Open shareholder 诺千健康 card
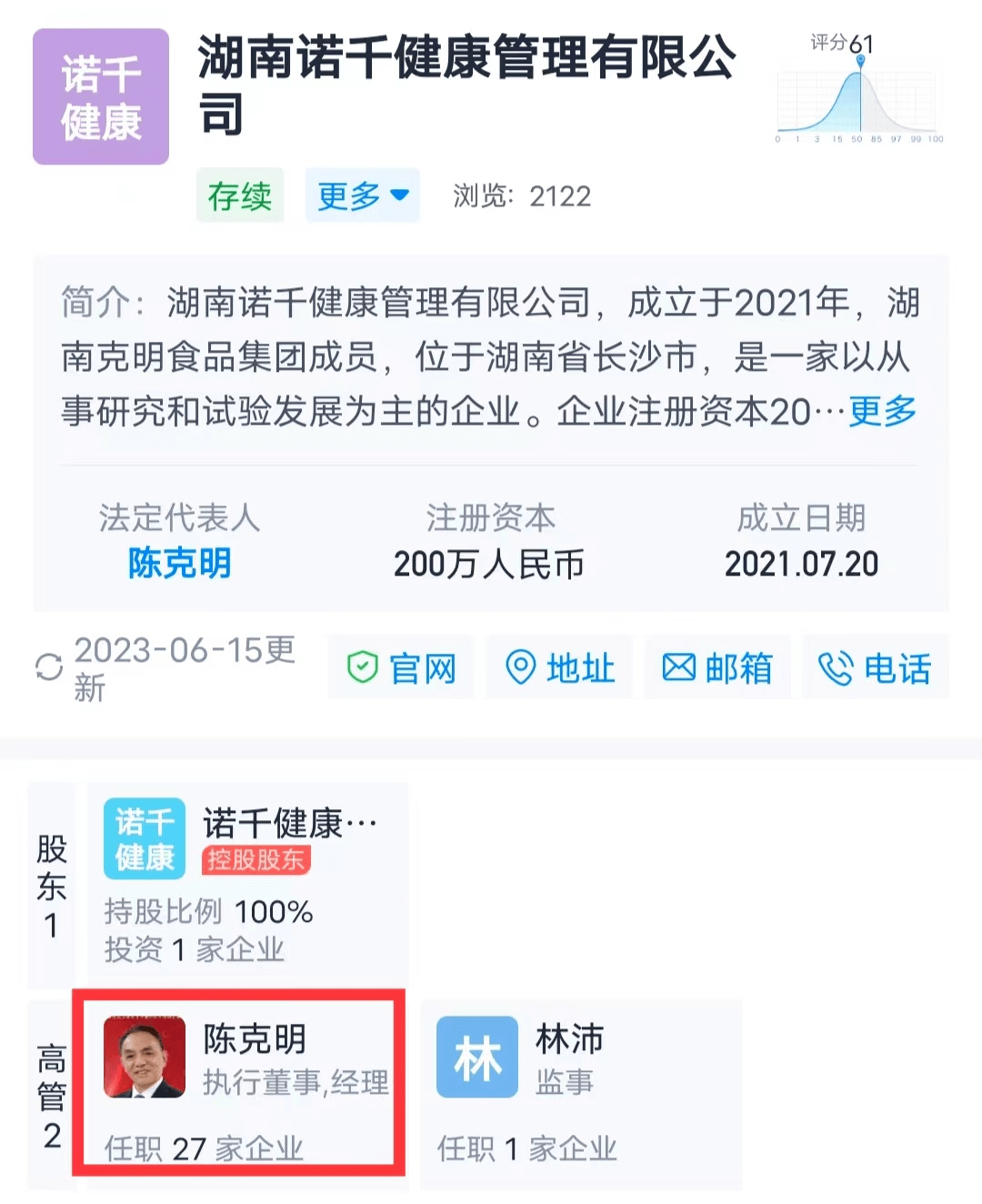 (247, 882)
